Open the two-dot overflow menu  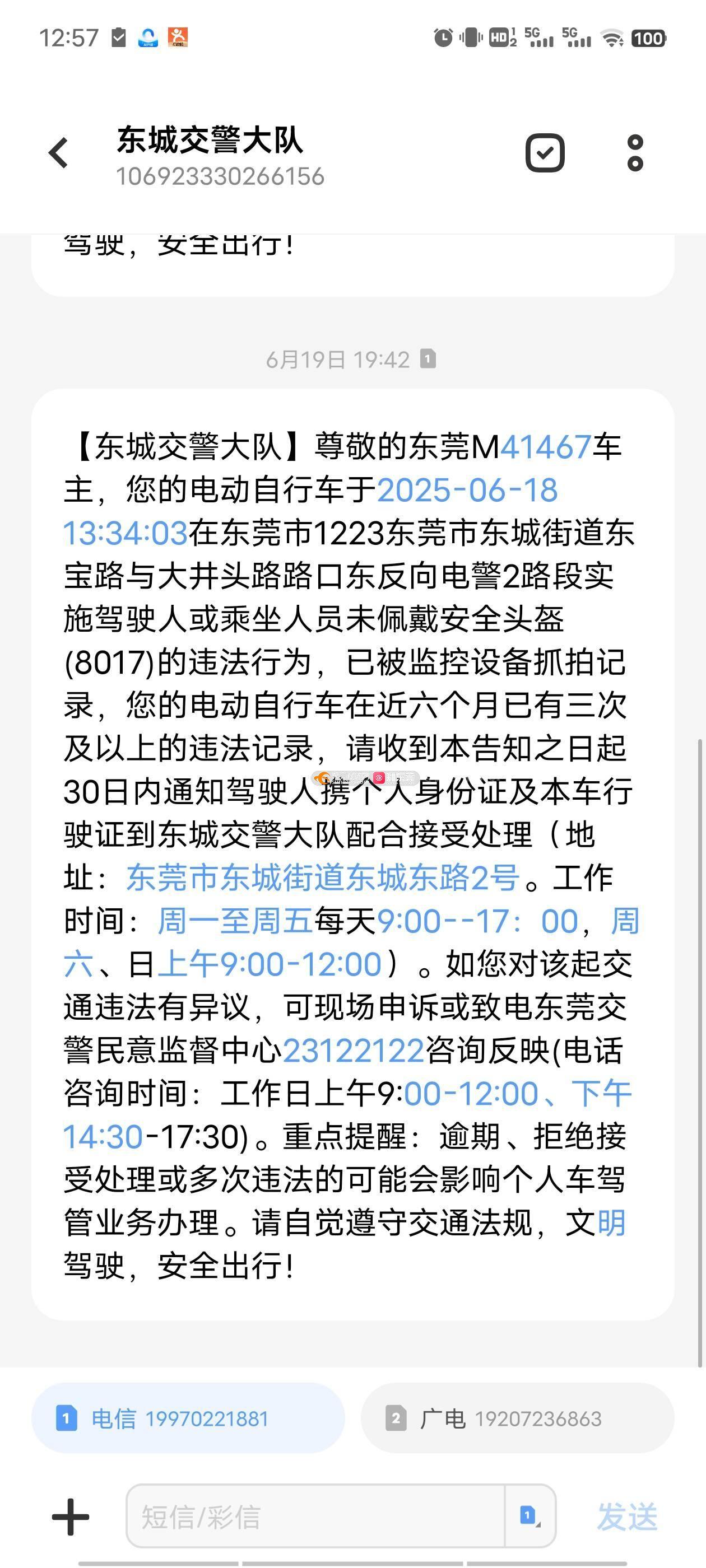(635, 153)
